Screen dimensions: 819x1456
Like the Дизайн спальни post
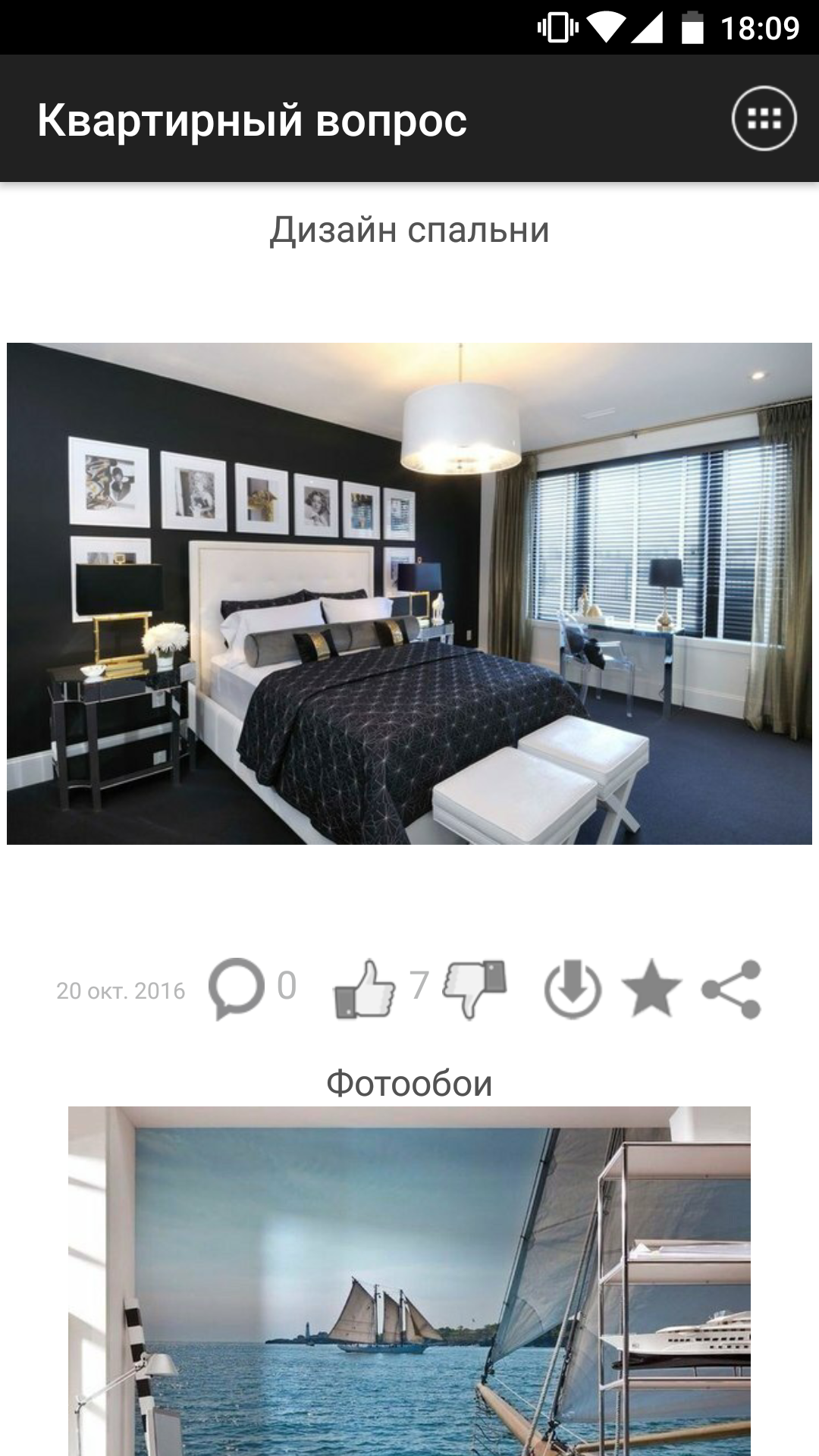click(365, 988)
